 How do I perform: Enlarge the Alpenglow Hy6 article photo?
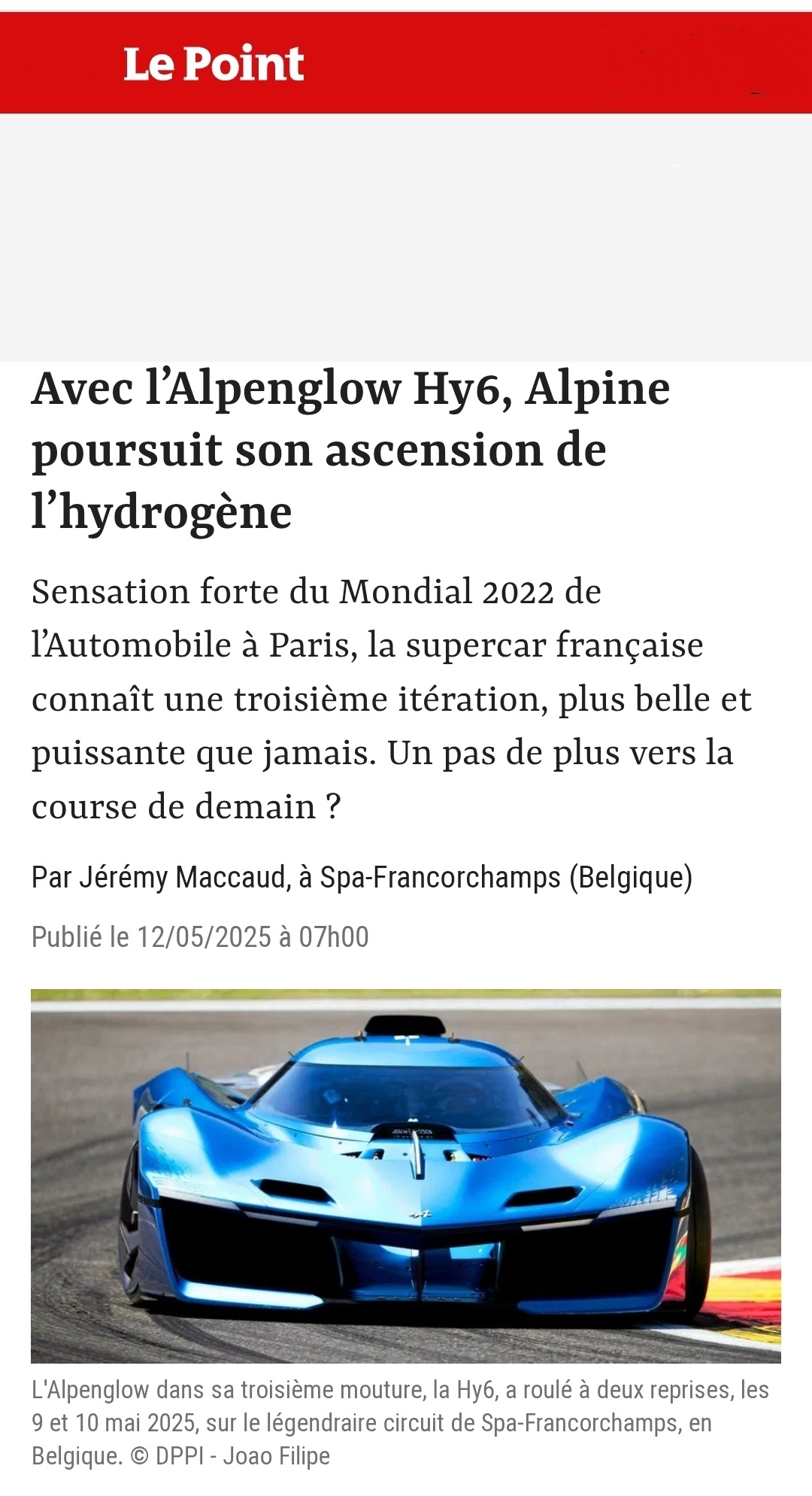click(x=406, y=1175)
